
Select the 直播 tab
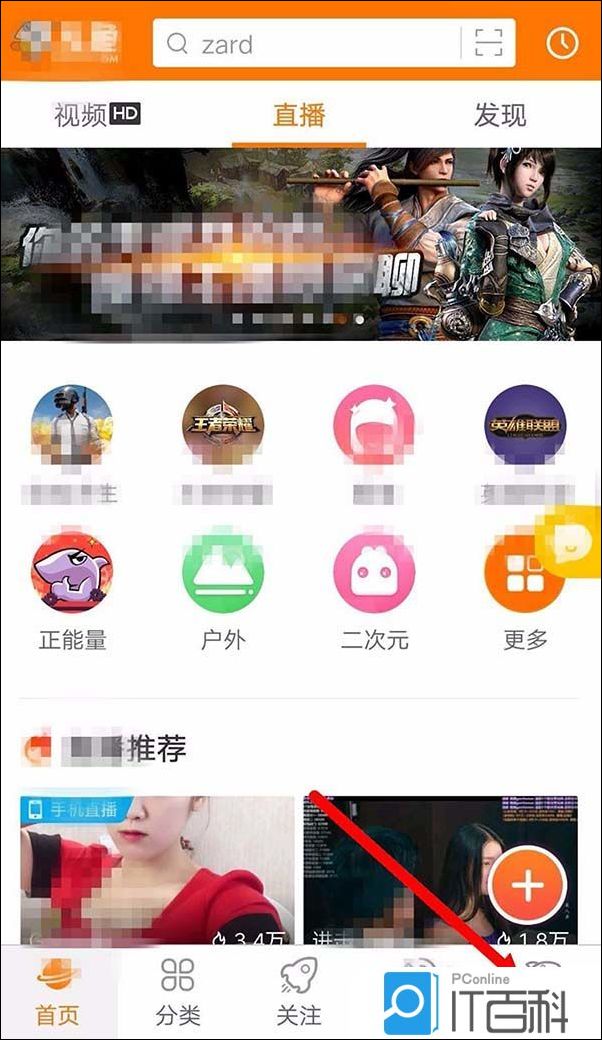pyautogui.click(x=299, y=115)
